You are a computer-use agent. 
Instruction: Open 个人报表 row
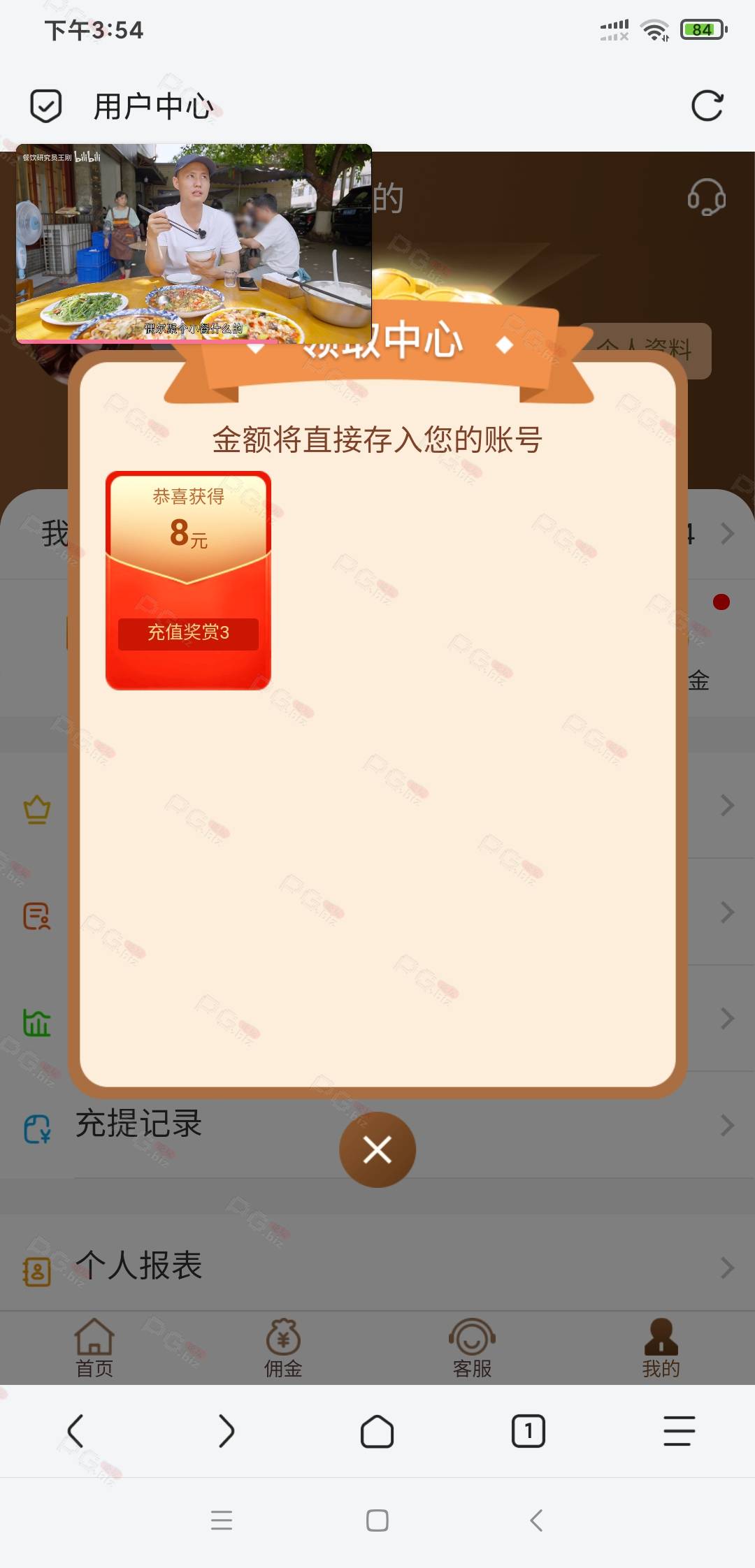point(377,1266)
